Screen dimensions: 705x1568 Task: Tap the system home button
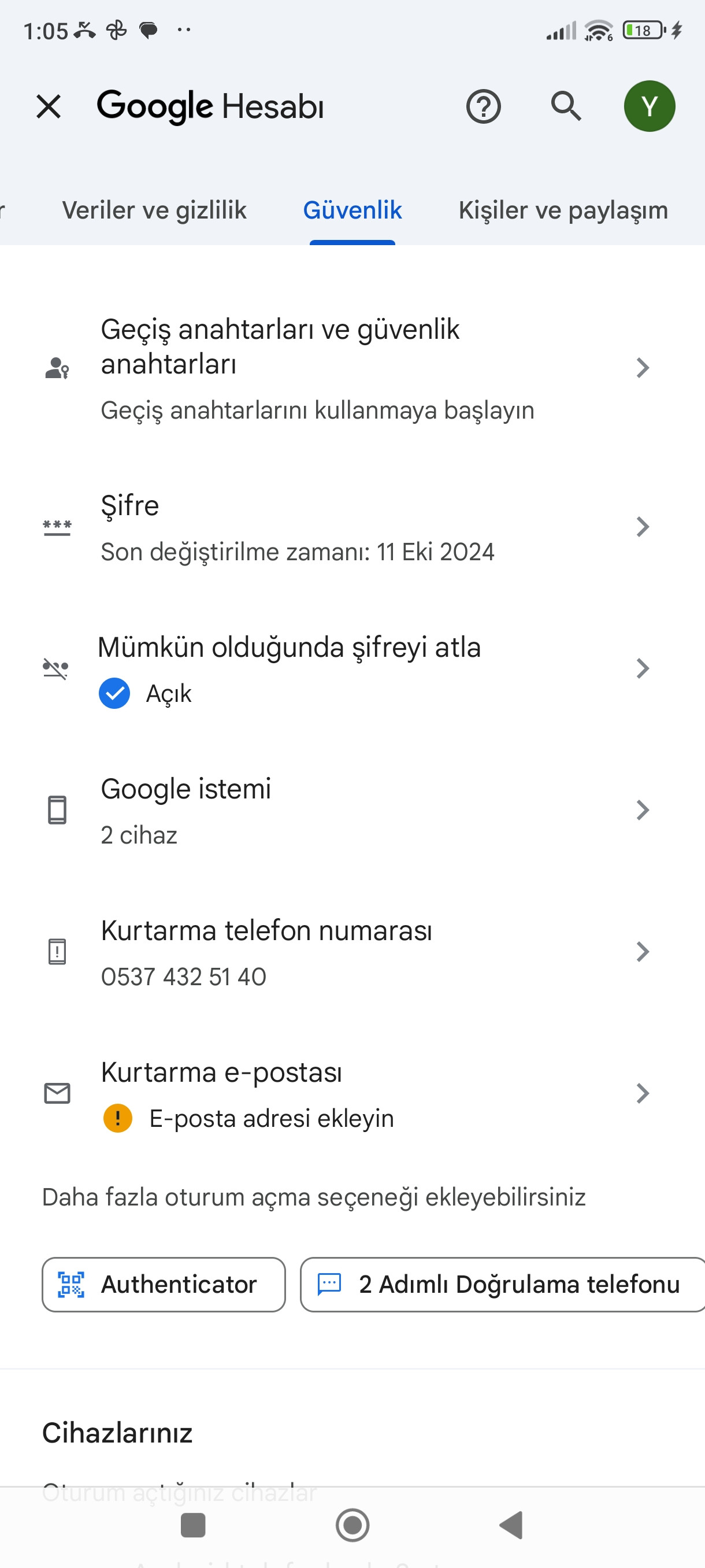coord(352,1525)
